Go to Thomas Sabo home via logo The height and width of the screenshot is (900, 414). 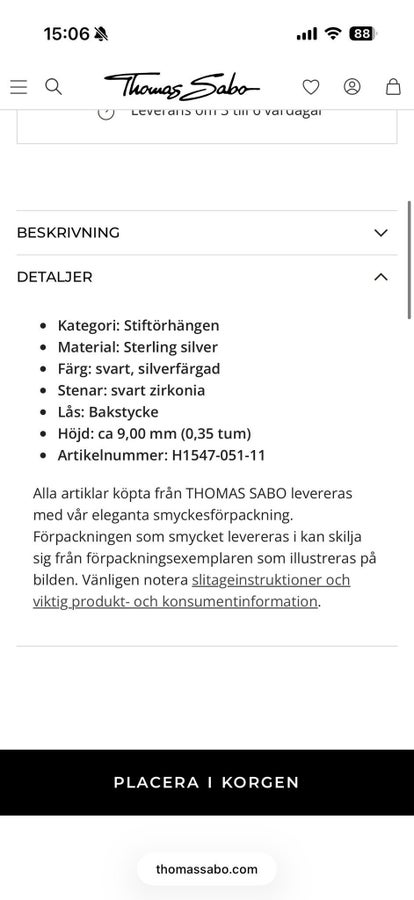181,87
